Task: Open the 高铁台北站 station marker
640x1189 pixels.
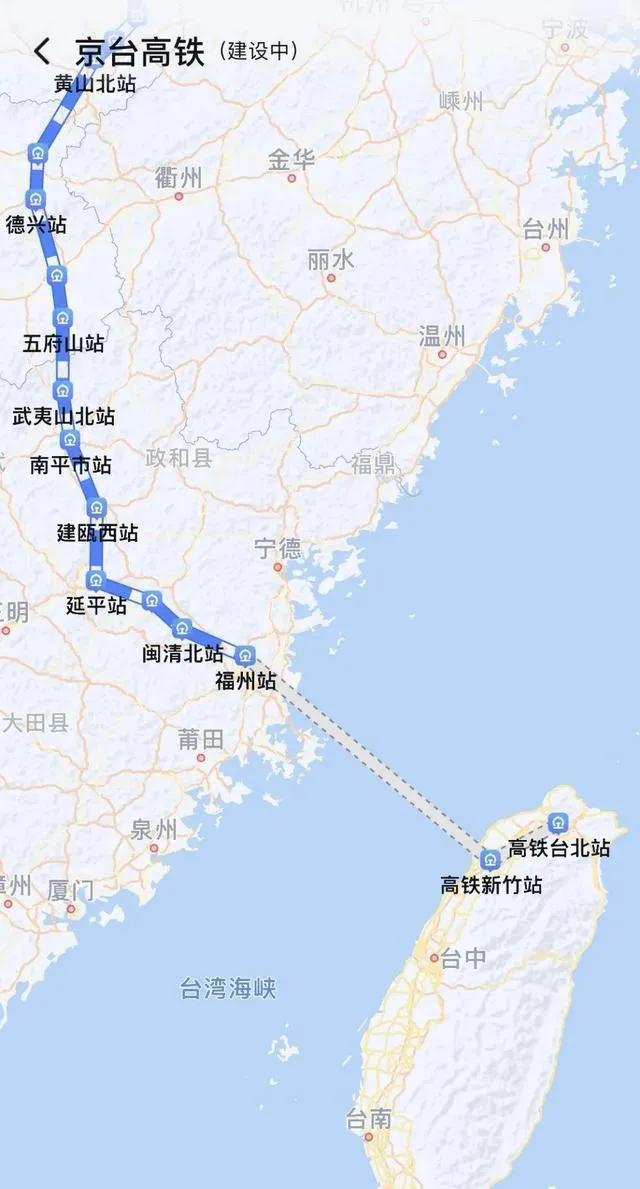Action: (558, 823)
